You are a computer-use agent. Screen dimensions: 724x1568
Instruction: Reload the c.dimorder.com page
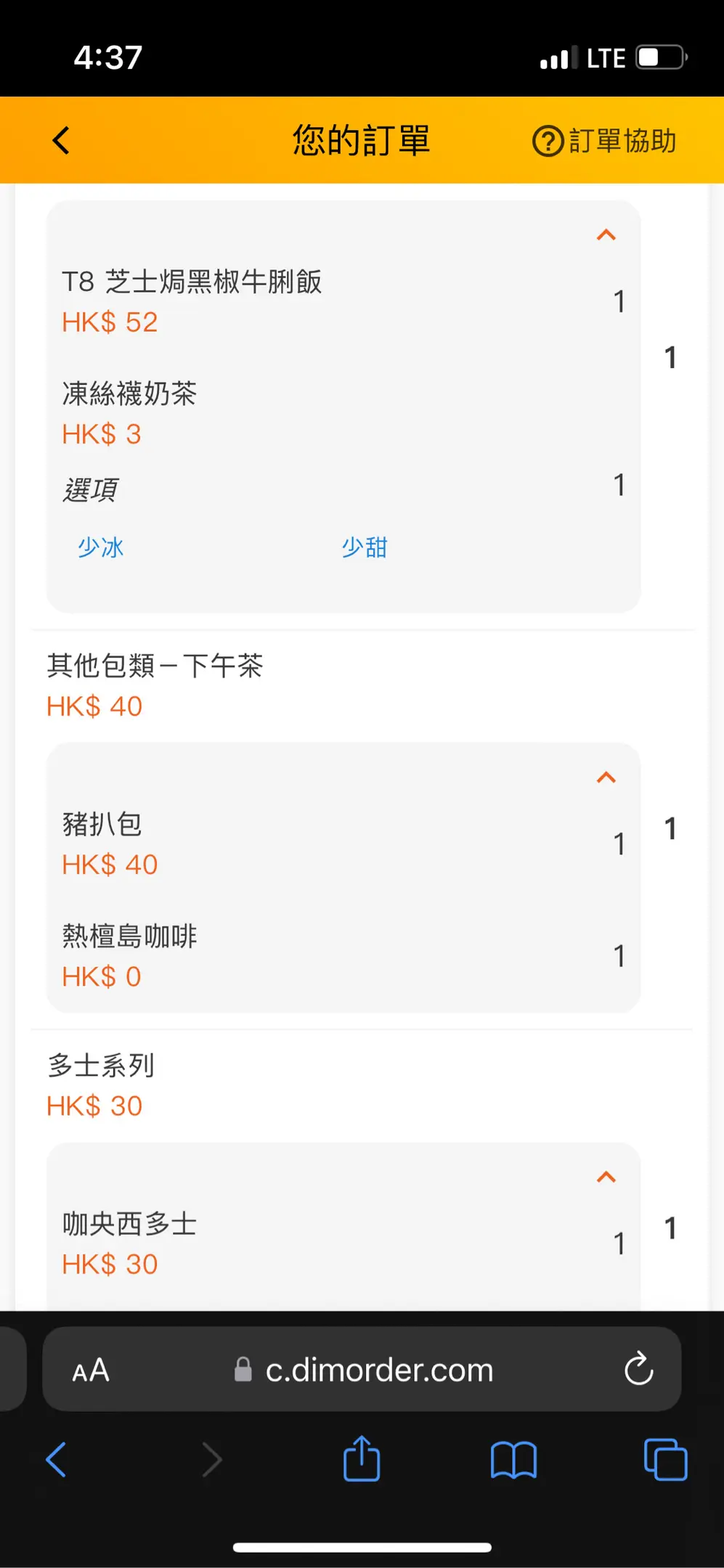point(639,1368)
